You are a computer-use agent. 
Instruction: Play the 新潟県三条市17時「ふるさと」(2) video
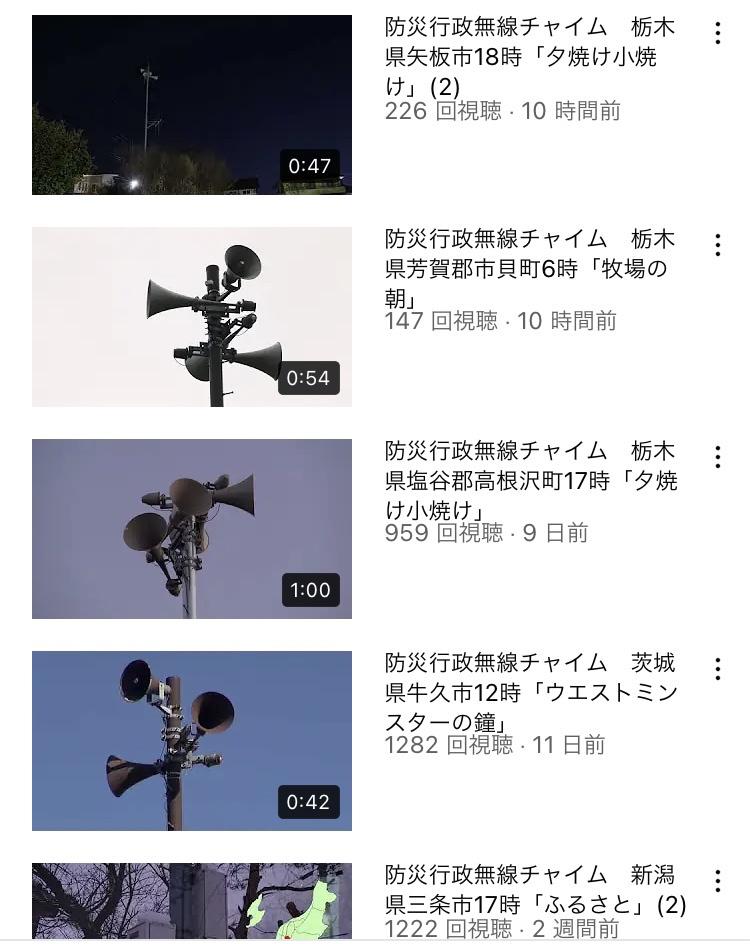point(192,902)
